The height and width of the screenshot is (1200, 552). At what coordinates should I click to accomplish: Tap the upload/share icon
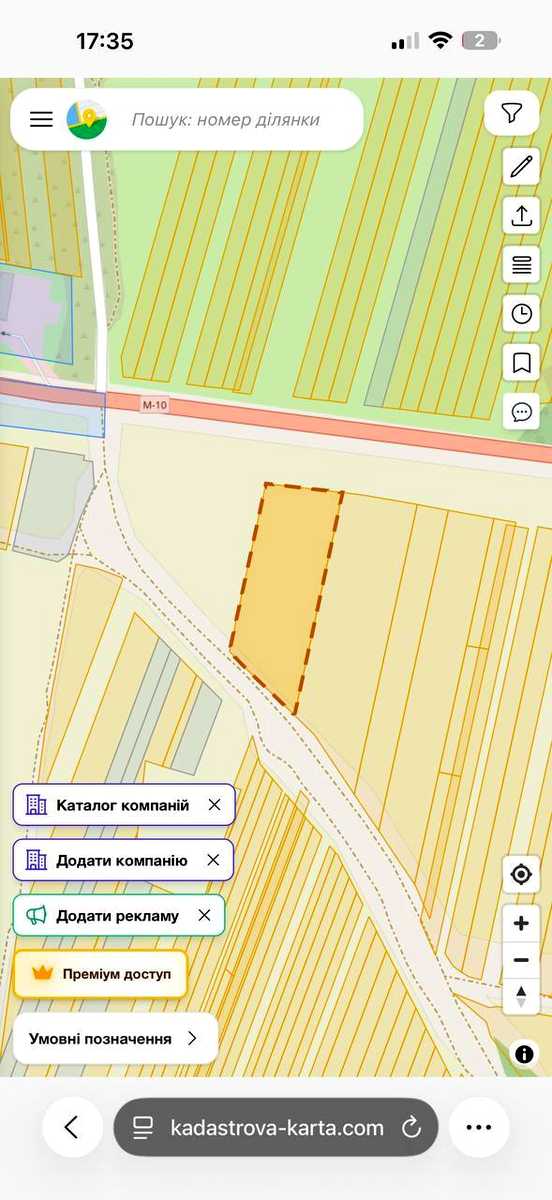click(521, 216)
